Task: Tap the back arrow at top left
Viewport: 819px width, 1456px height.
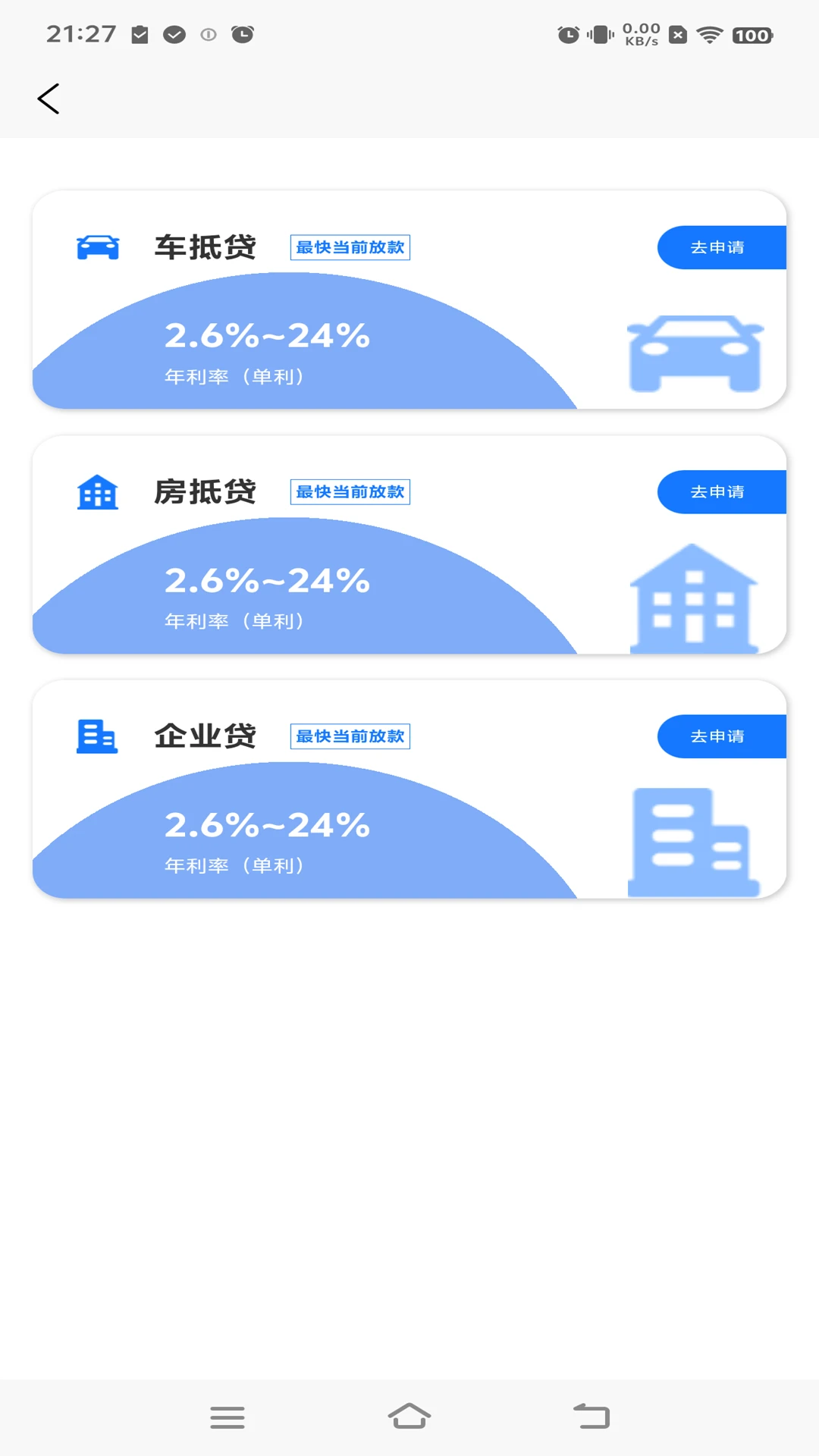Action: coord(49,98)
